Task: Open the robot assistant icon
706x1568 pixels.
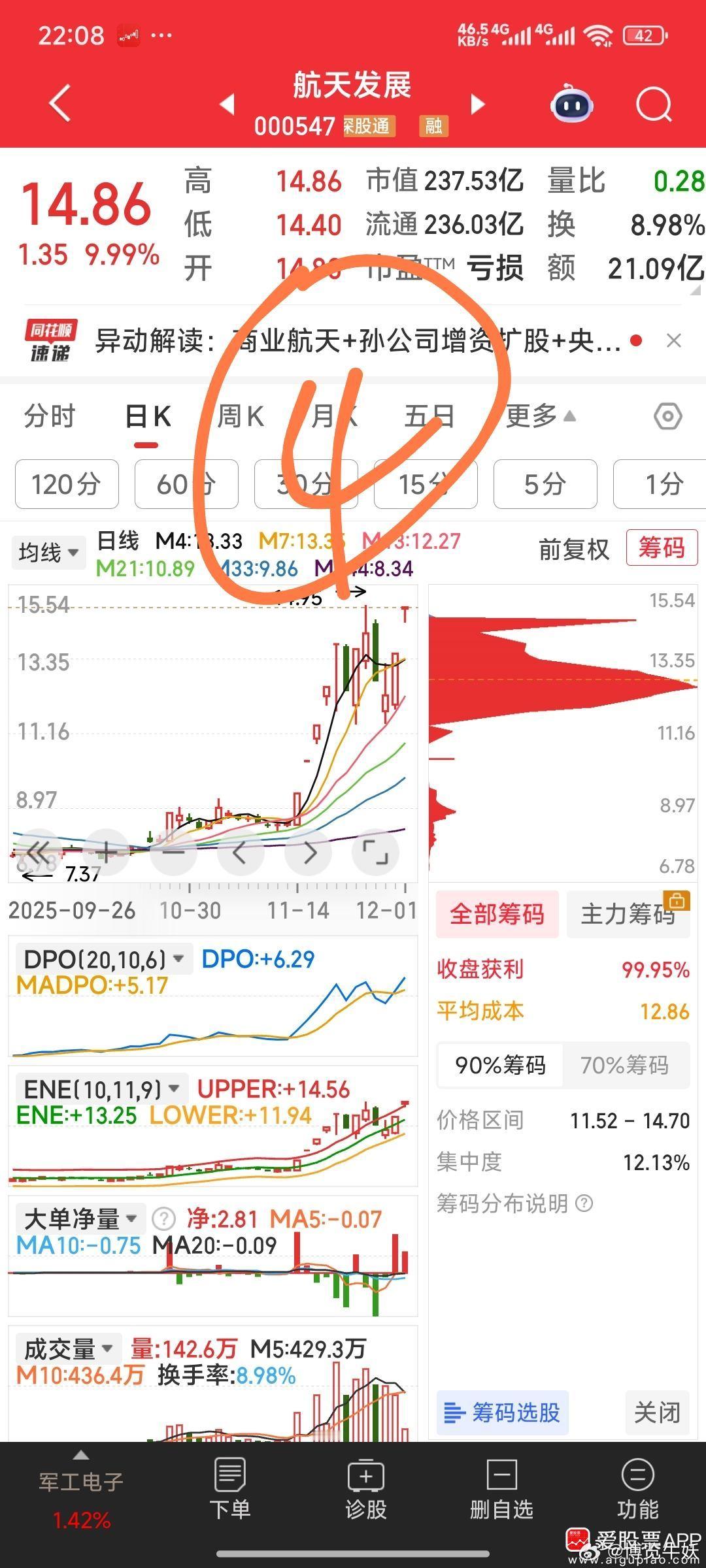Action: click(572, 104)
